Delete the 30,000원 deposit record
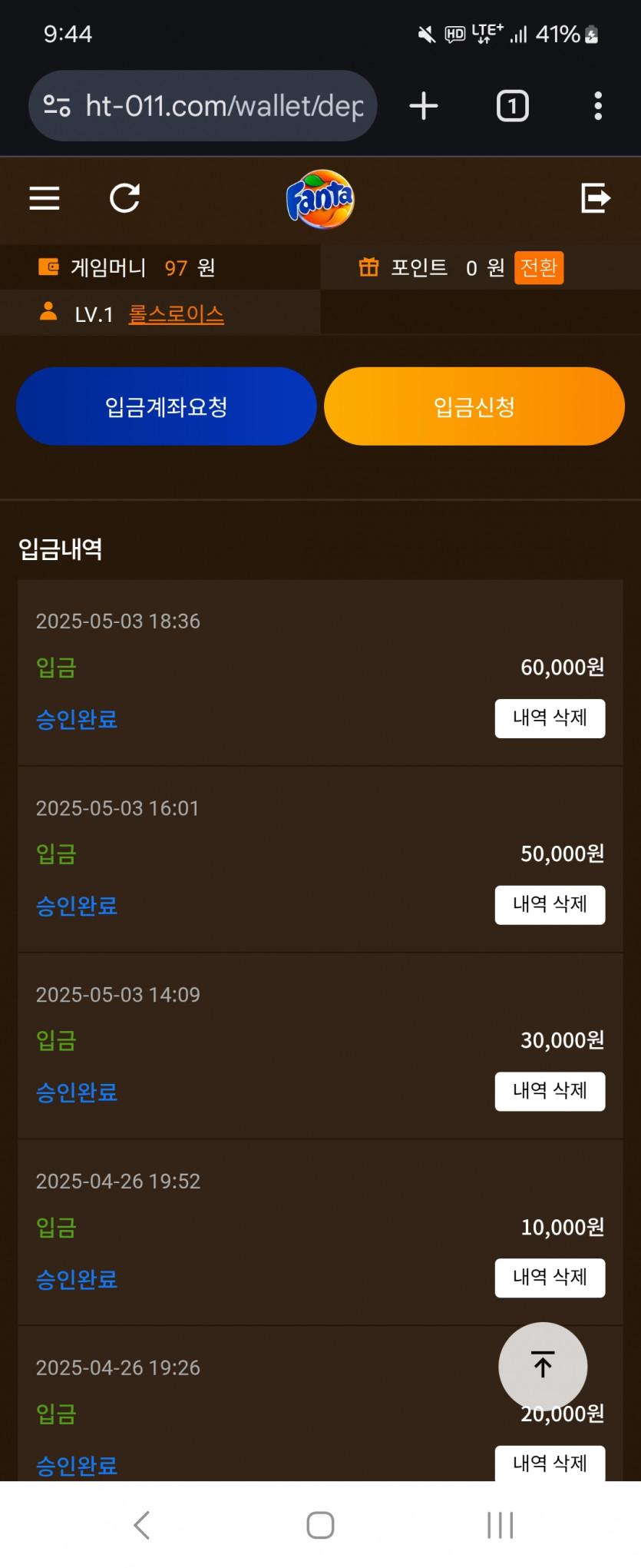 tap(550, 1092)
